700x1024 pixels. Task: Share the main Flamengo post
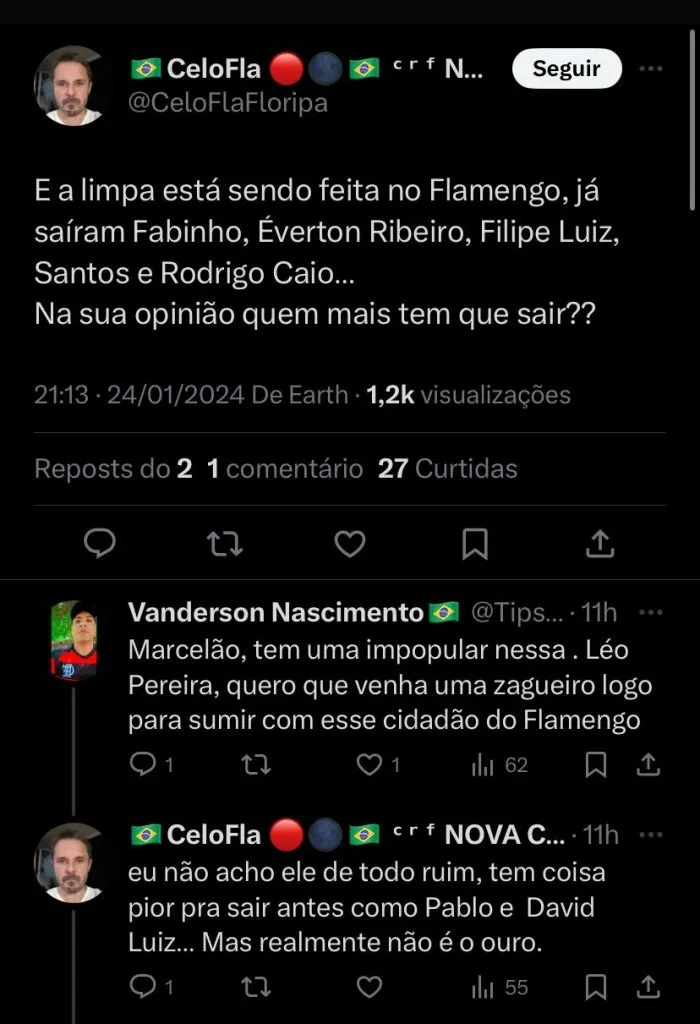599,543
